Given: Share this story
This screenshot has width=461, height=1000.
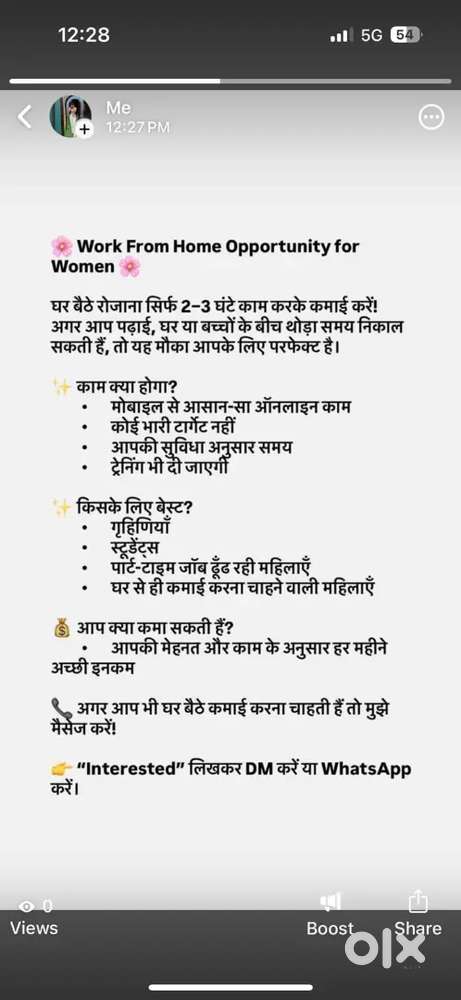Looking at the screenshot, I should [x=418, y=914].
